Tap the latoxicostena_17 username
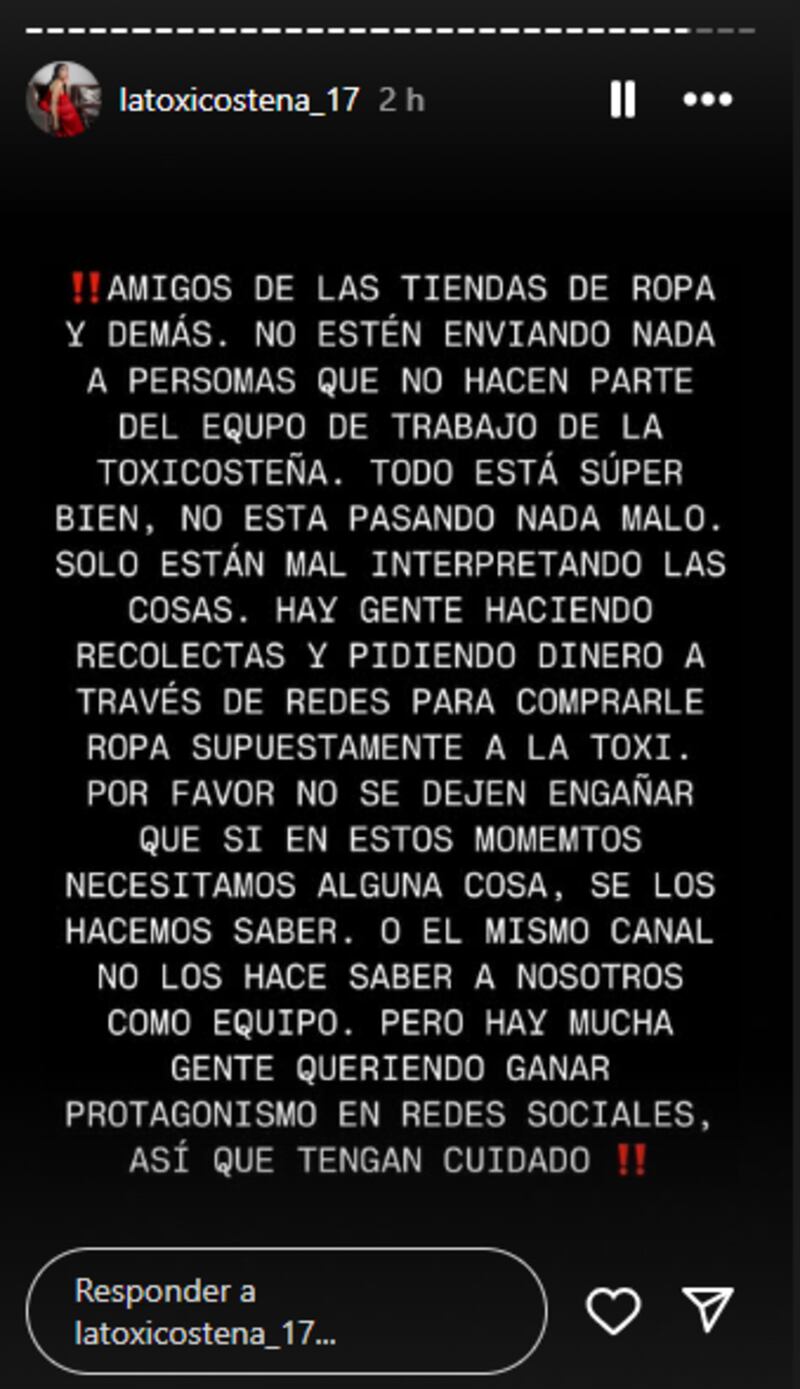 238,100
